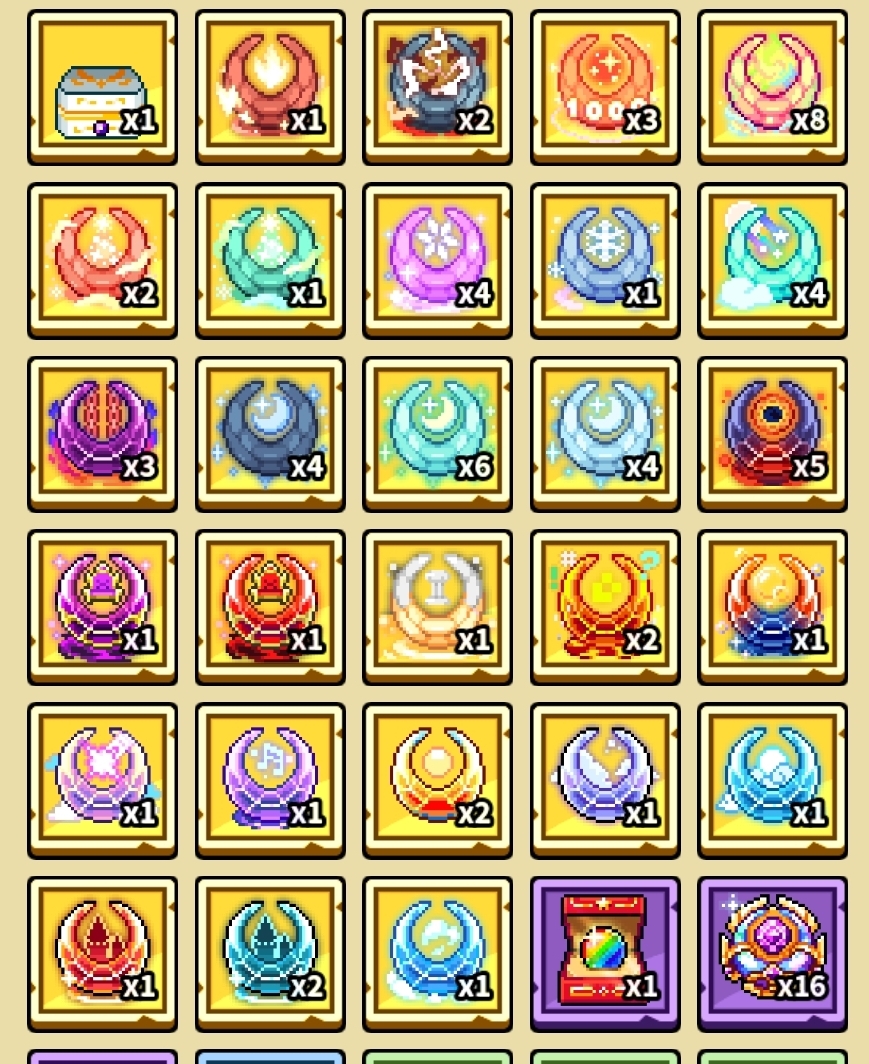Image resolution: width=869 pixels, height=1064 pixels.
Task: Open the teal crescent moon orb x6
Action: pos(438,434)
